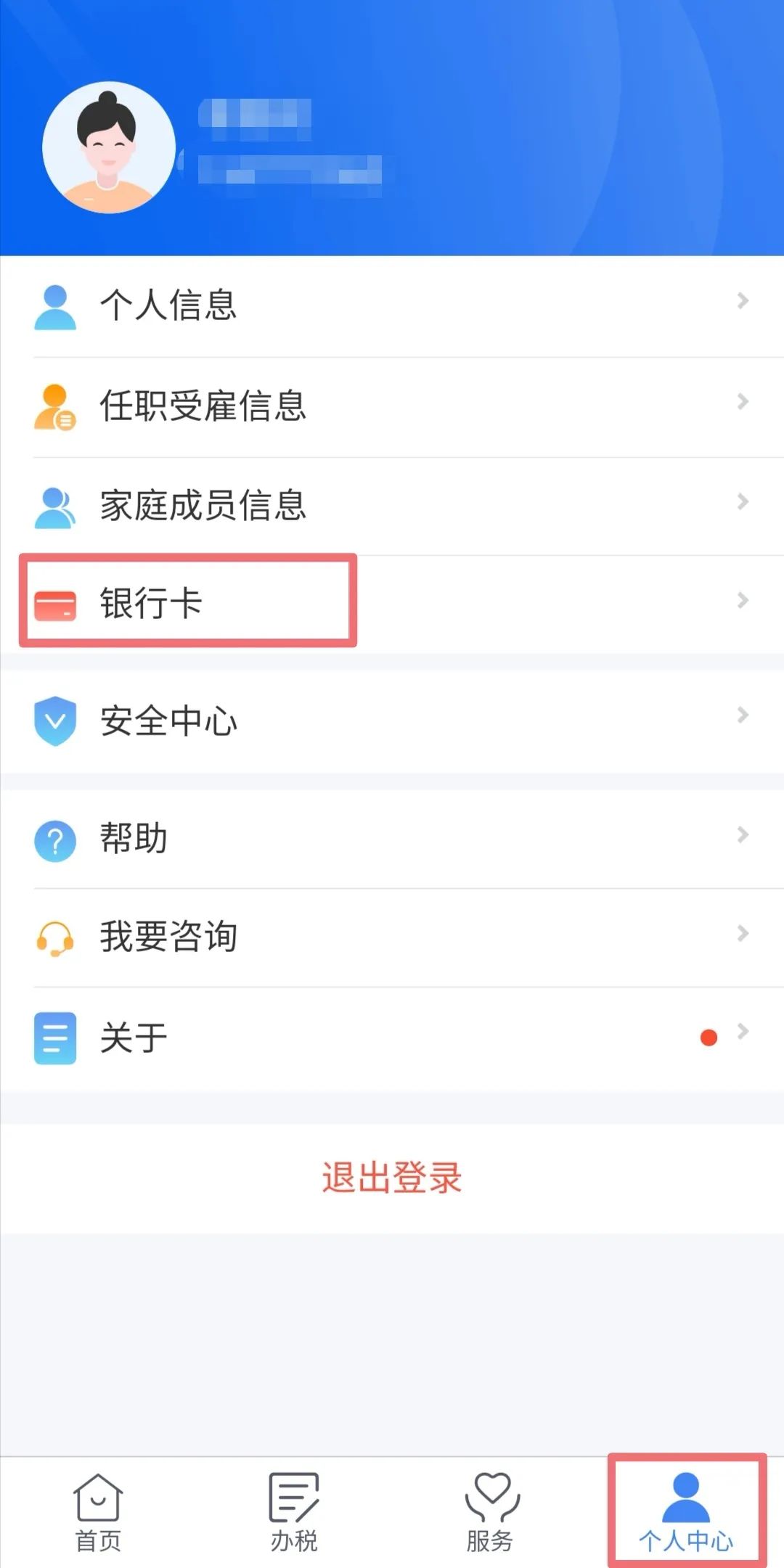Open 任职受雇信息

point(392,406)
